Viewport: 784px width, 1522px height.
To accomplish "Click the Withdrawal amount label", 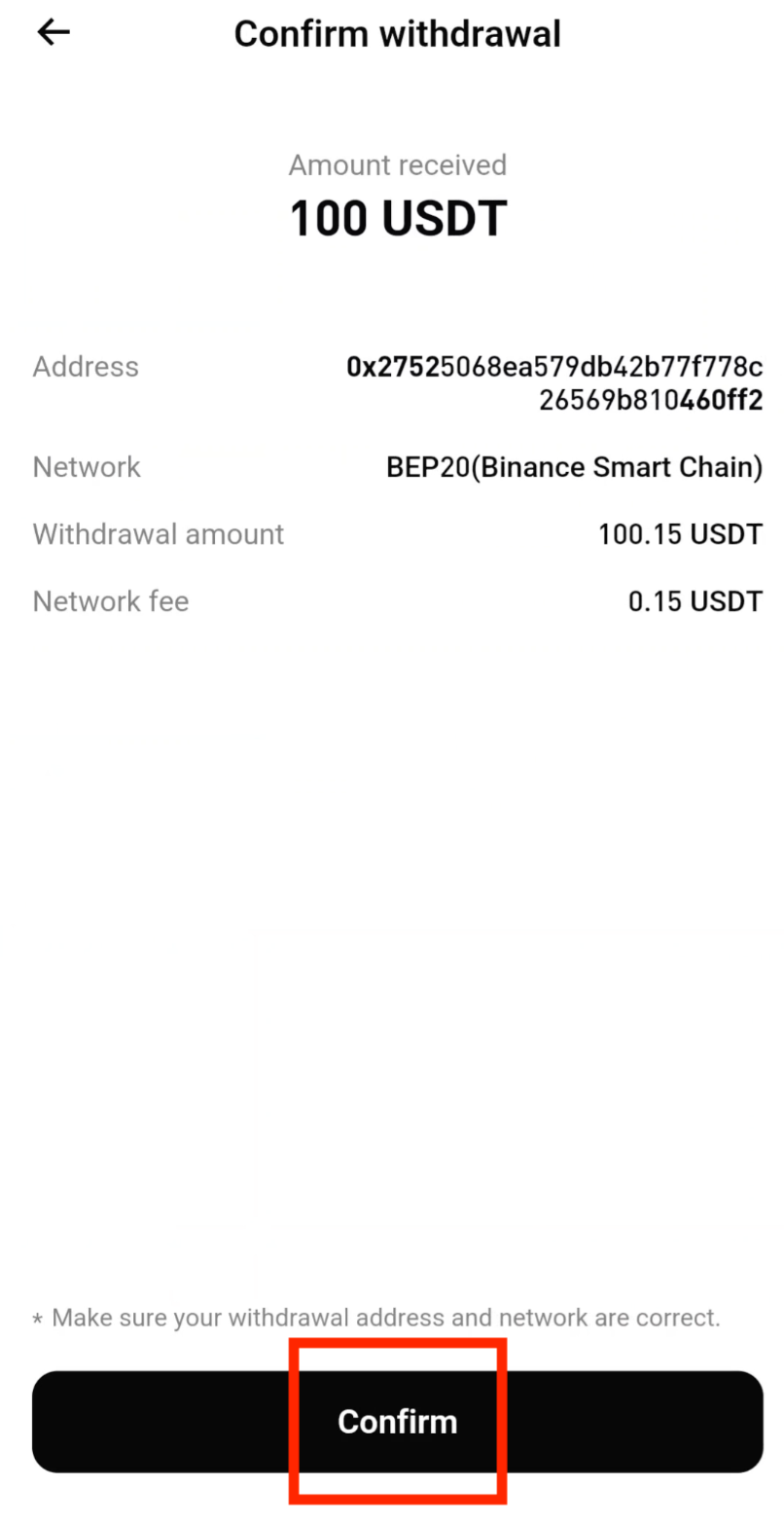I will (x=159, y=533).
